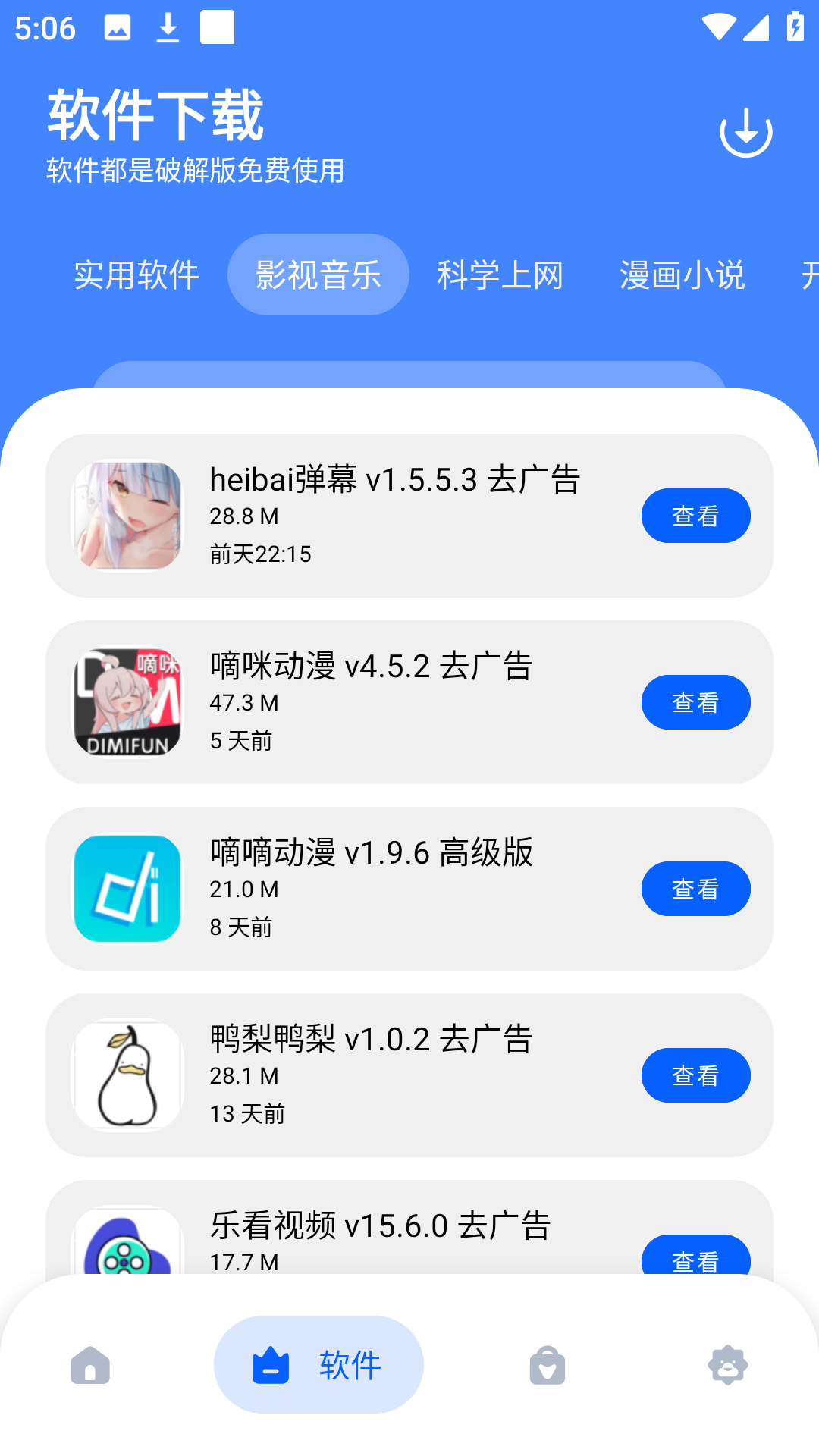Tap the 鸭梨鸭梨 pear app icon

click(x=127, y=1075)
